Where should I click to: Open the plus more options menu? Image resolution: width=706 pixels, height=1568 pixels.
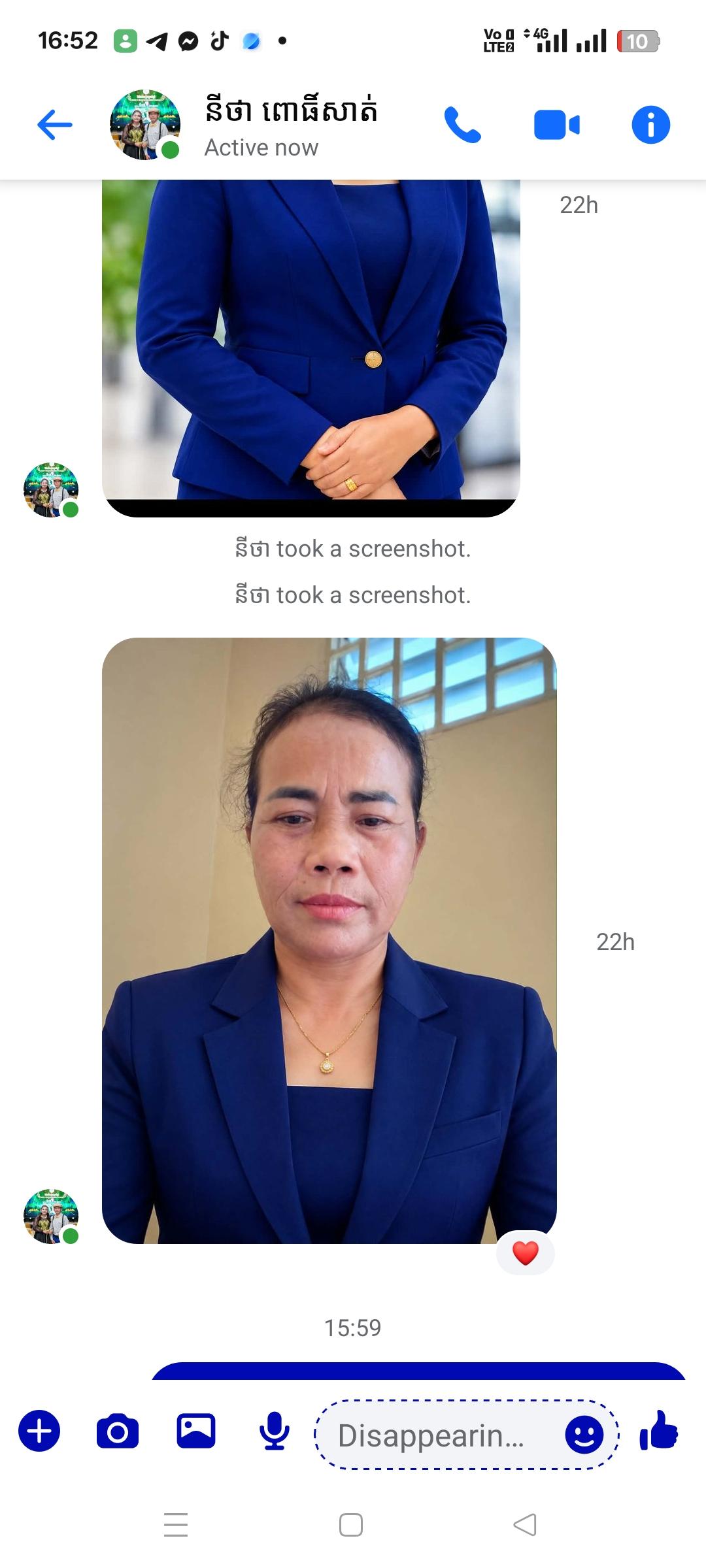(x=39, y=1430)
